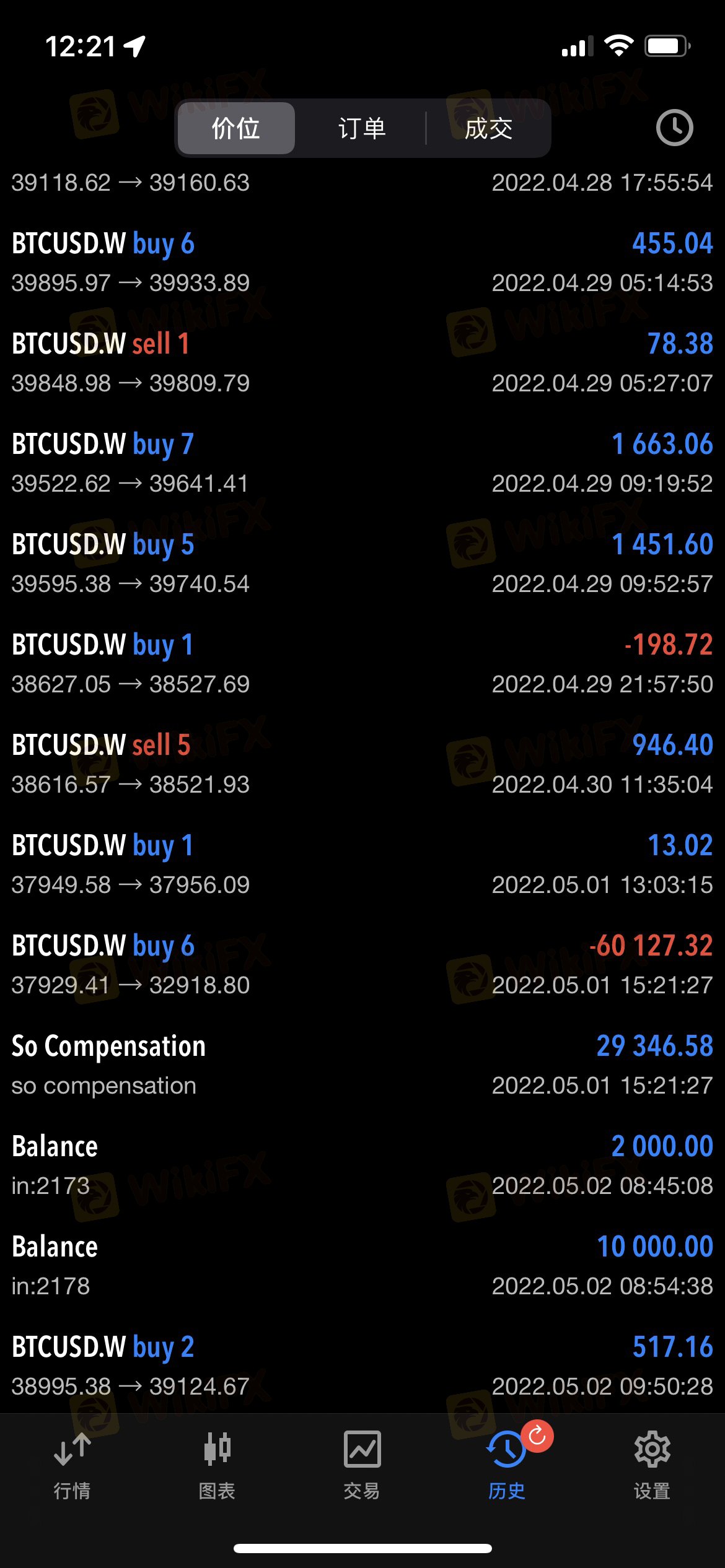Screen dimensions: 725x1568
Task: Open the BTCUSD.W sell 5 trade details
Action: click(362, 764)
